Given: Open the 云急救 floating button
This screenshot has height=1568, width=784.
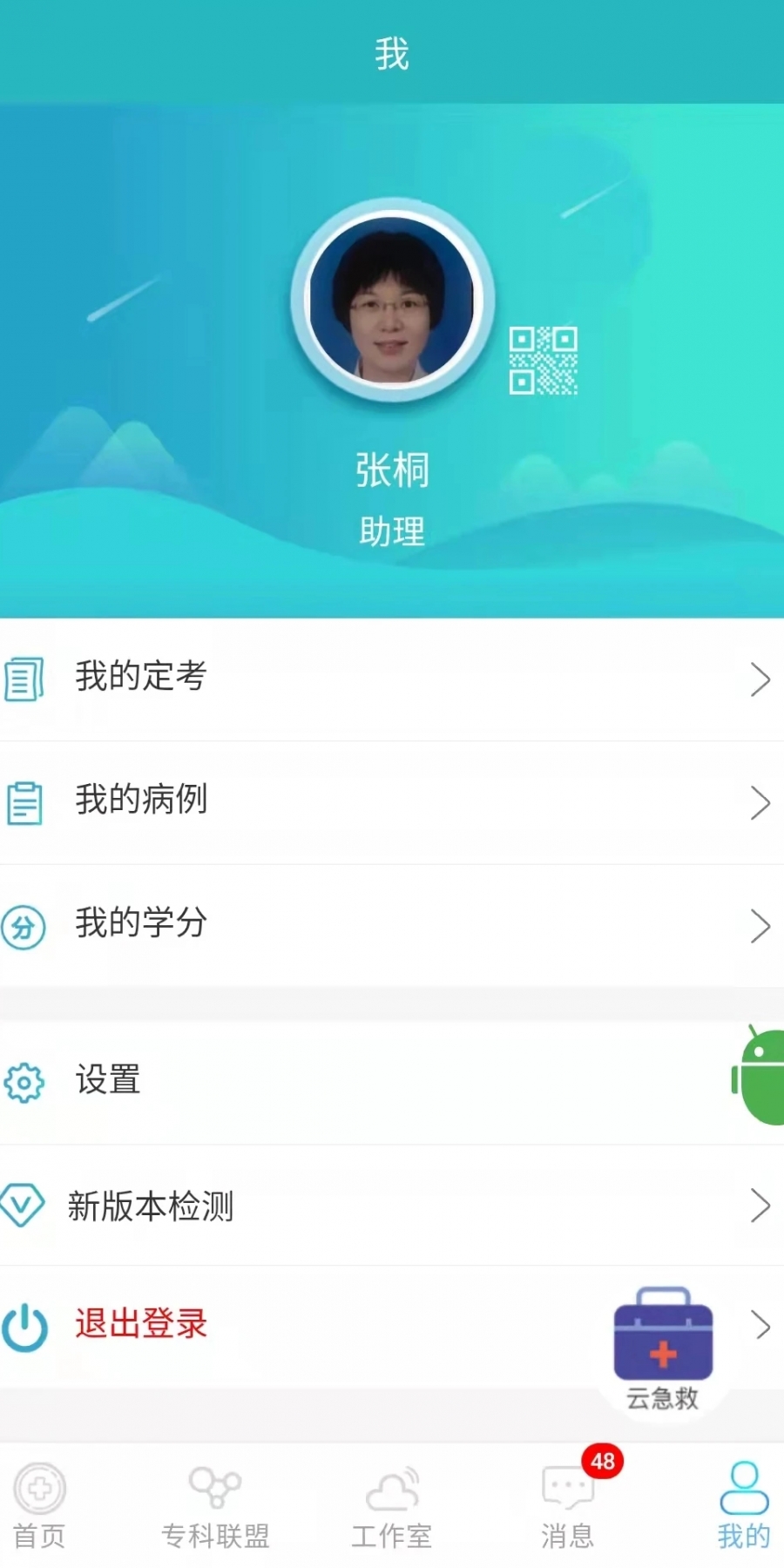Looking at the screenshot, I should 663,1348.
